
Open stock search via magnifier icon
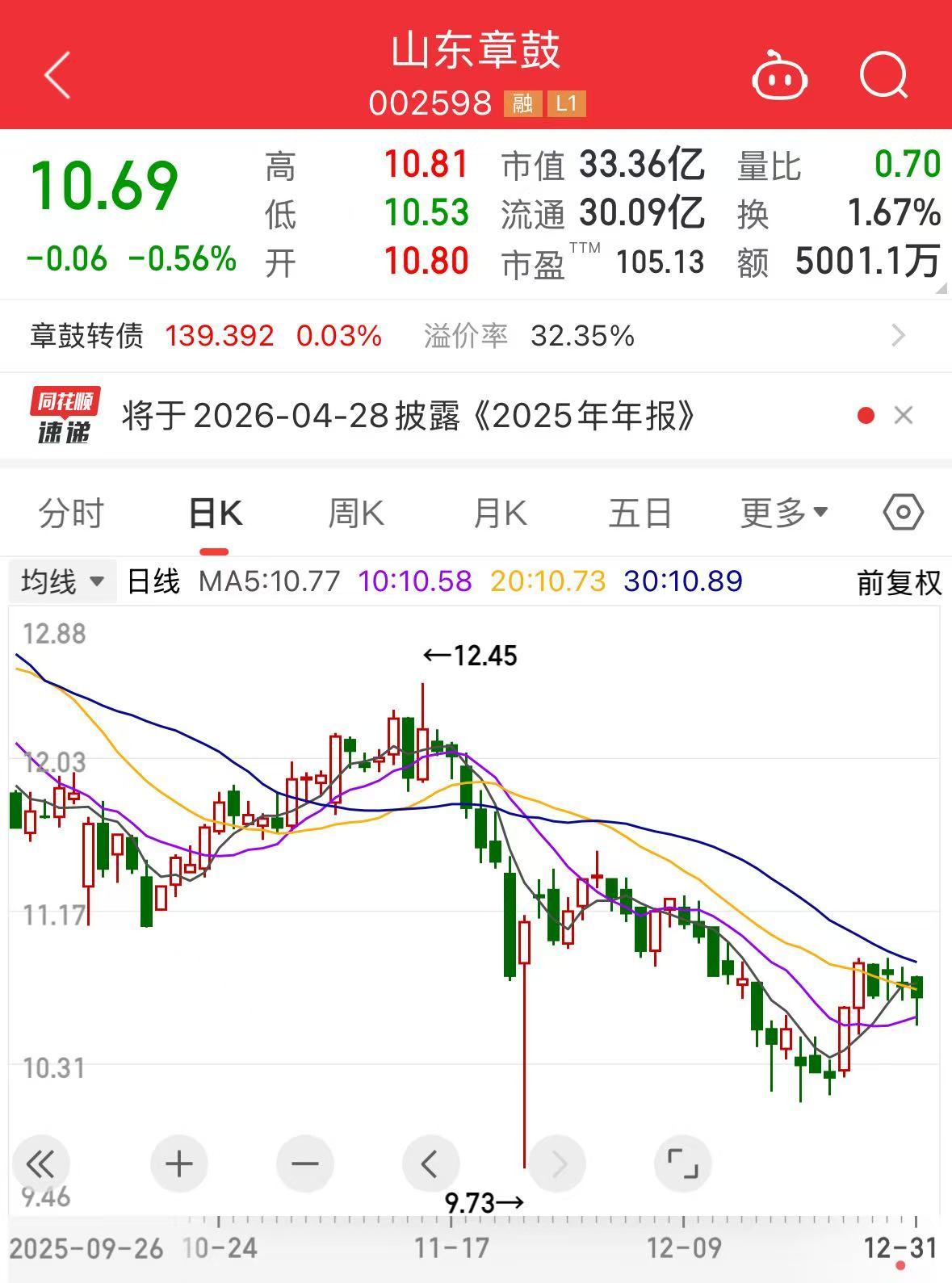(884, 74)
